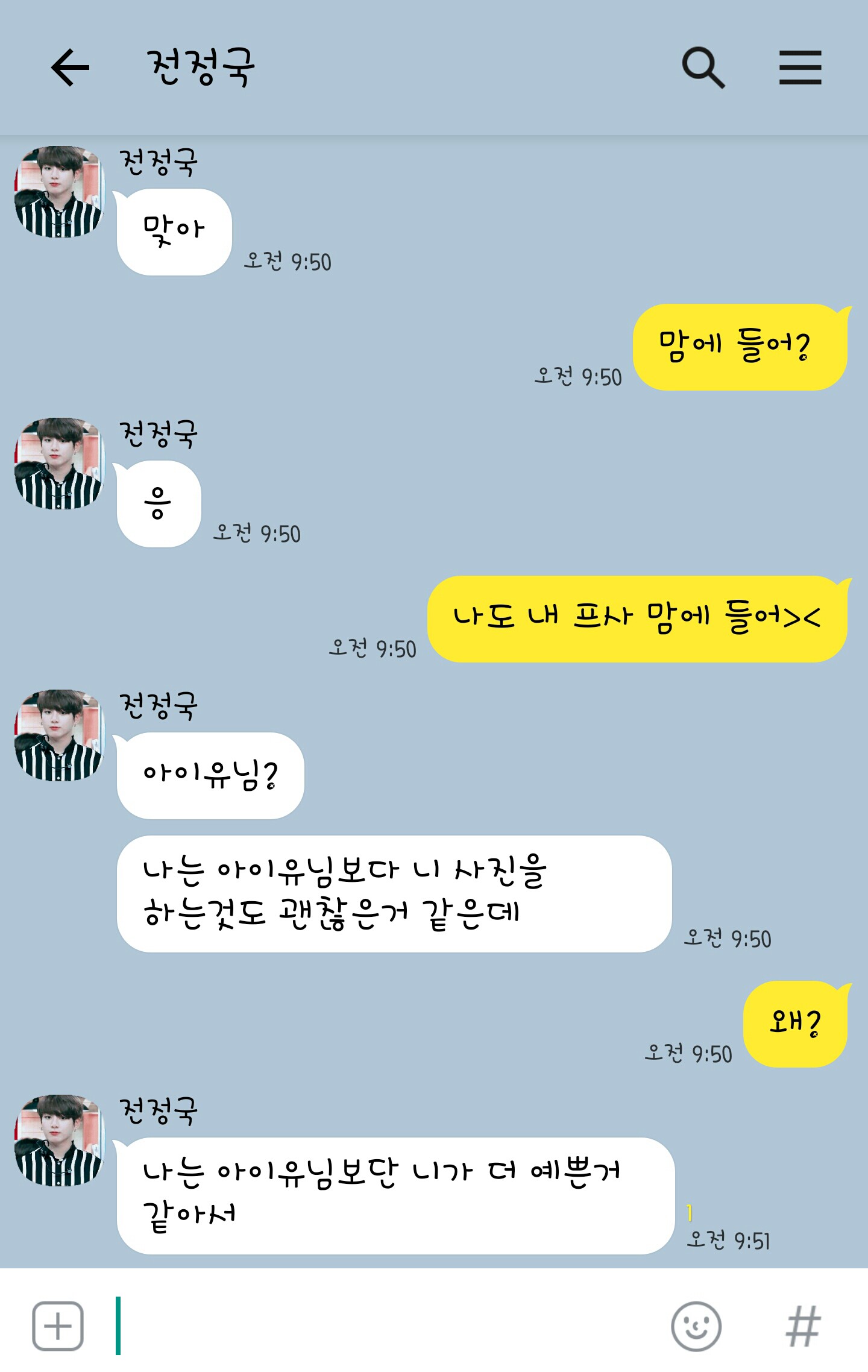
Task: Tap the hashtag search icon
Action: tap(802, 1326)
